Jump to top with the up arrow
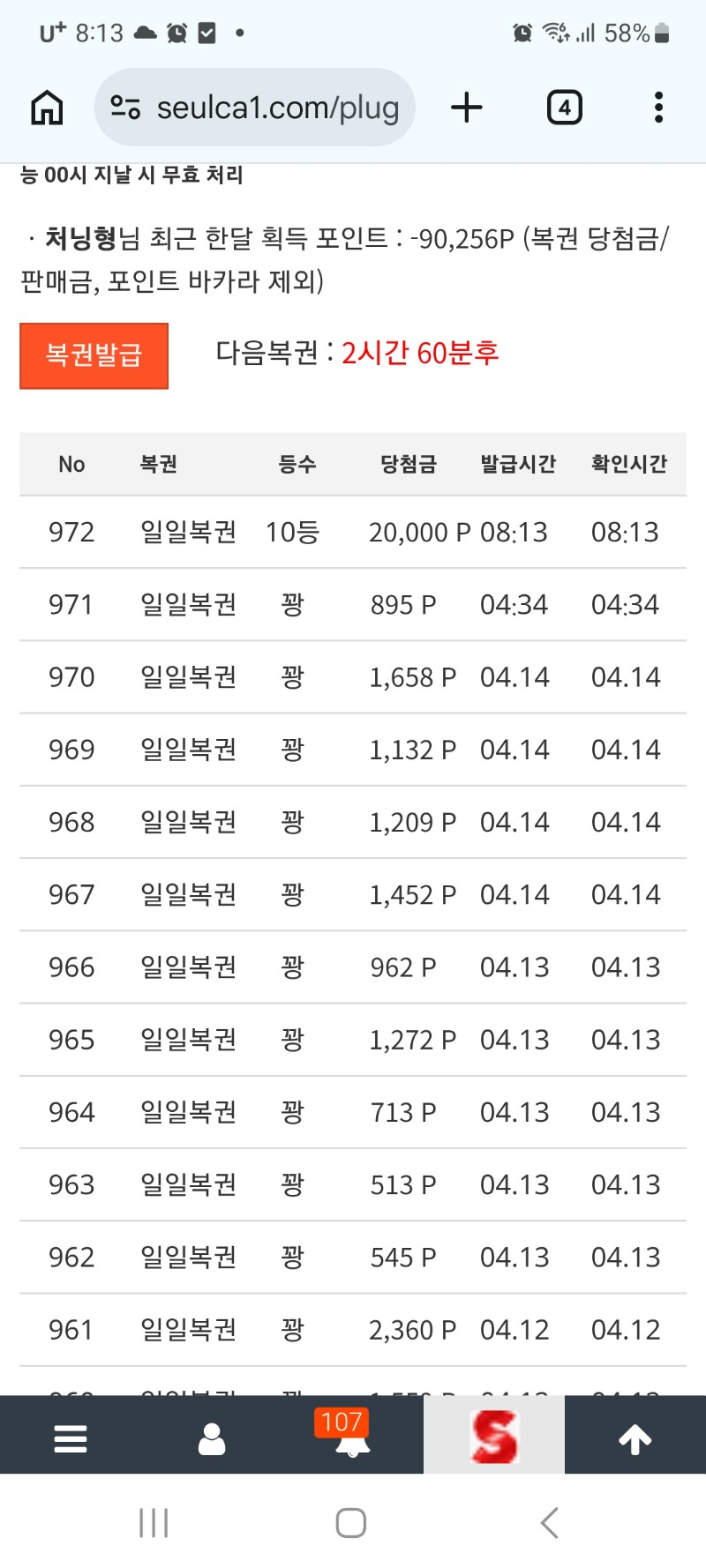Screen dimensions: 706x1568 635,1438
